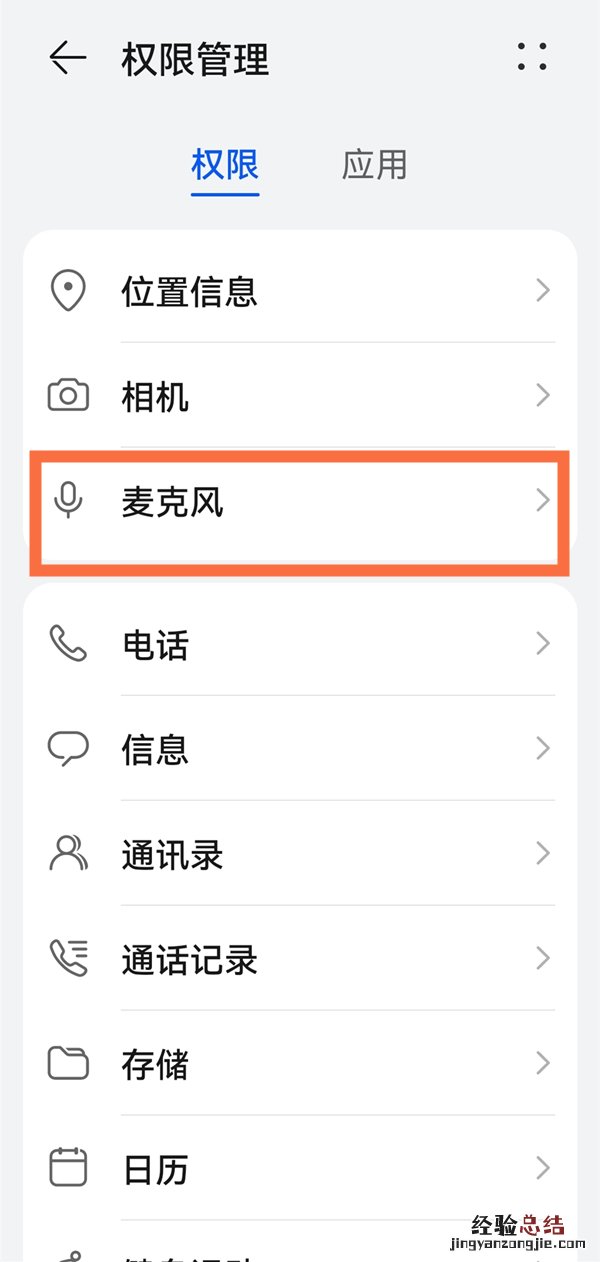Open 麦克风 permission settings
Image resolution: width=600 pixels, height=1262 pixels.
click(x=300, y=501)
